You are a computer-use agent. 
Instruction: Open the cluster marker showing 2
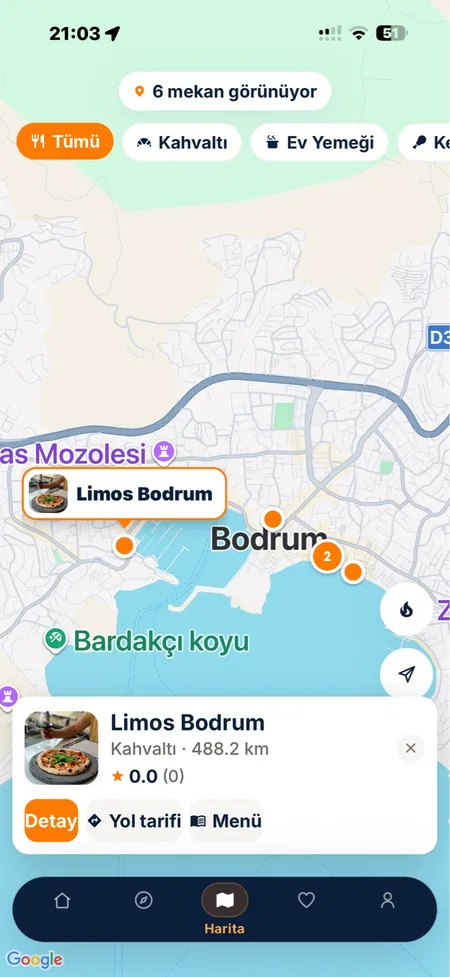327,556
